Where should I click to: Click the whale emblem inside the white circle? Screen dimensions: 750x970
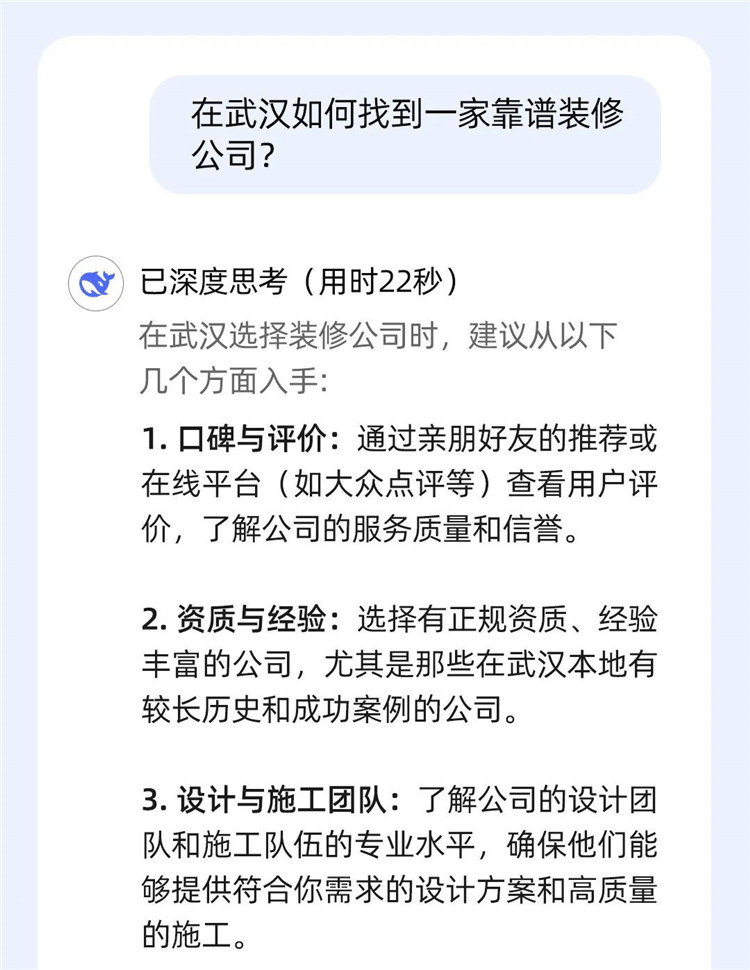[95, 281]
